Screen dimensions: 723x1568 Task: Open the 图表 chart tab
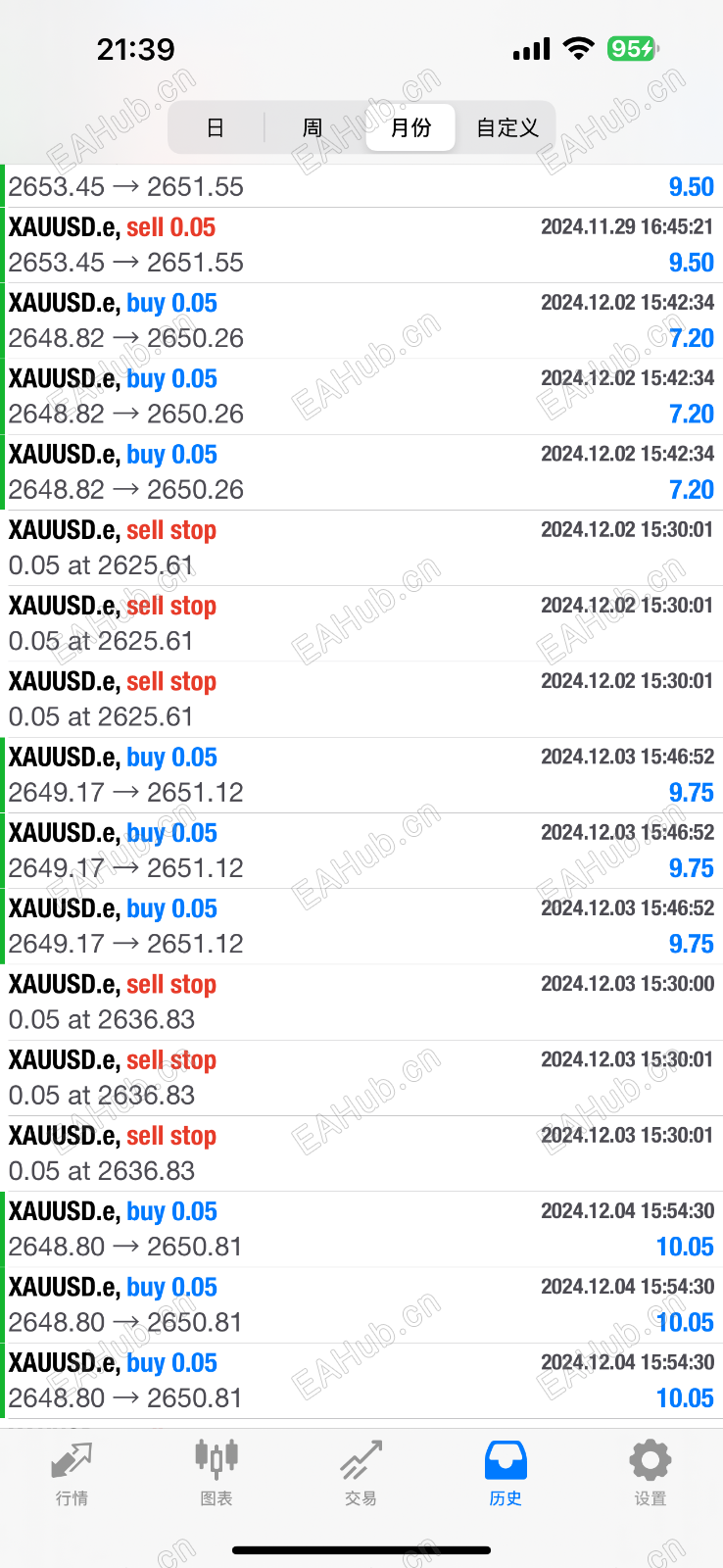pyautogui.click(x=217, y=1472)
